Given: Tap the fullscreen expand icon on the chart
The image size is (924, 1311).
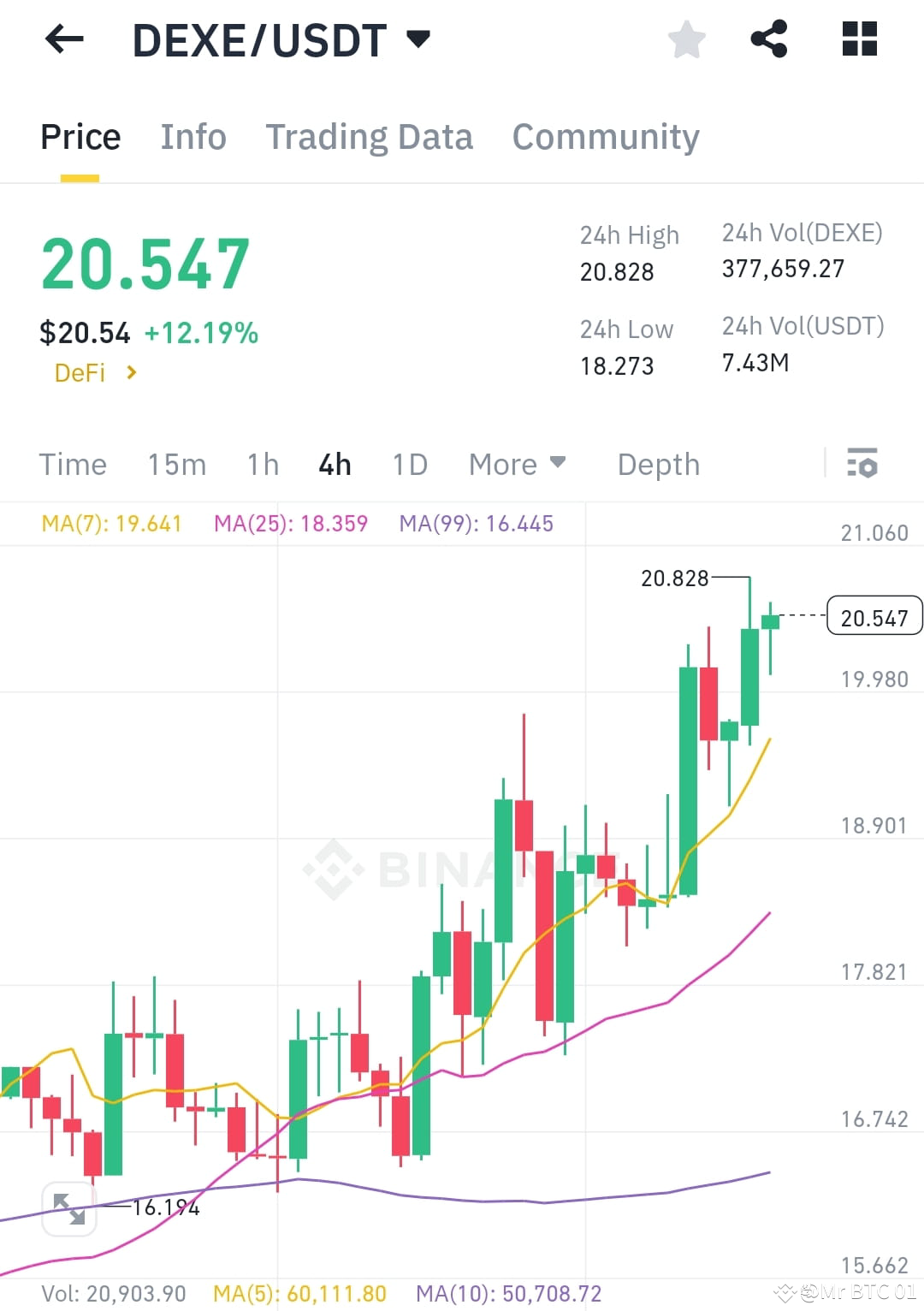Looking at the screenshot, I should (68, 1210).
